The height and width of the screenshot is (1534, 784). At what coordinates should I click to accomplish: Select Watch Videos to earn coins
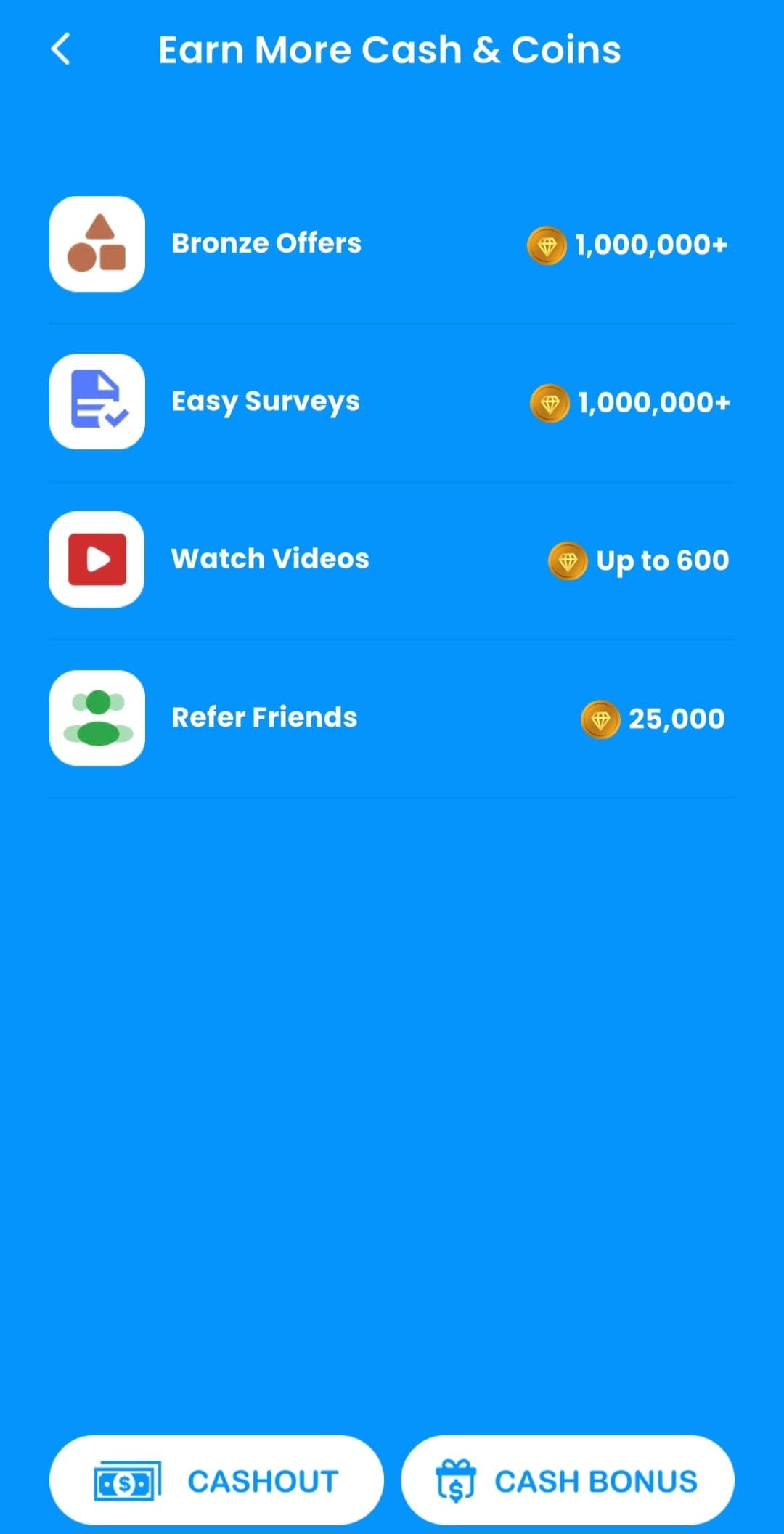[x=392, y=559]
